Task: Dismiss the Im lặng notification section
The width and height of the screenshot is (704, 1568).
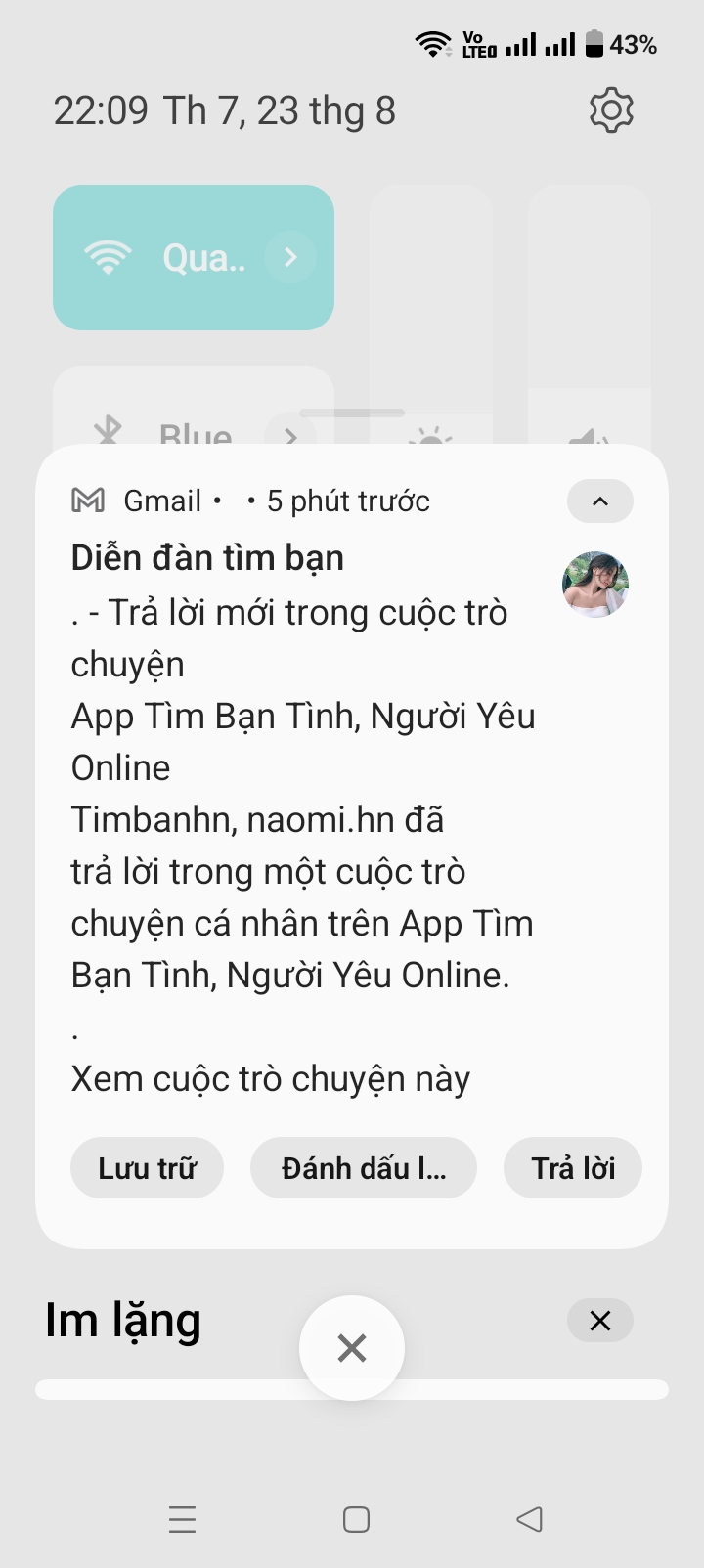Action: tap(599, 1321)
